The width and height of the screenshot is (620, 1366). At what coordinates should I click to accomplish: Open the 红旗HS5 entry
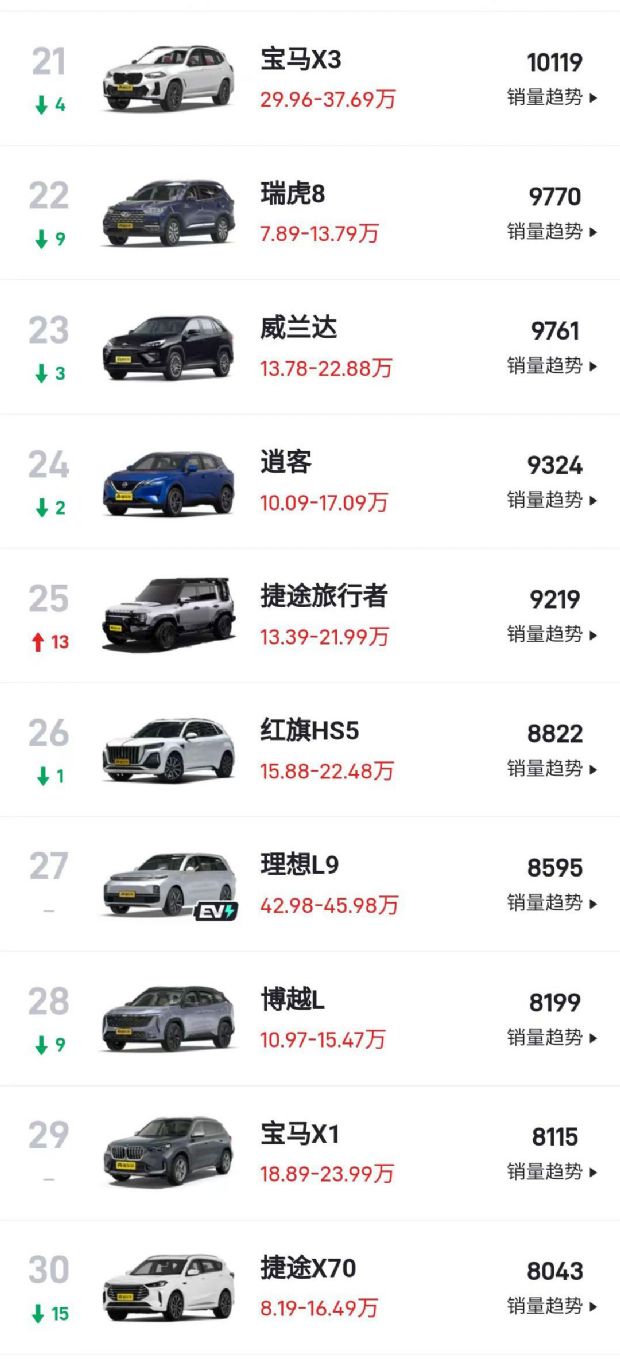coord(310,749)
